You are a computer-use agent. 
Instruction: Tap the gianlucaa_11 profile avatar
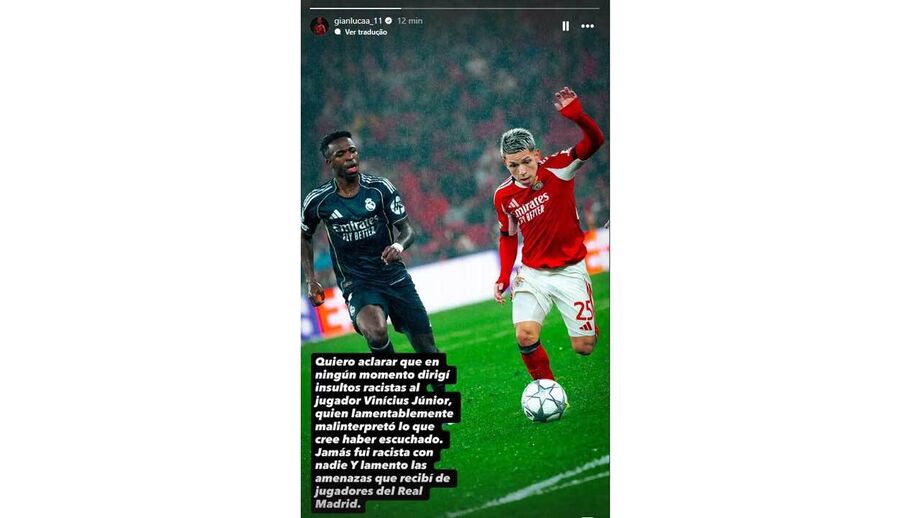[x=319, y=25]
